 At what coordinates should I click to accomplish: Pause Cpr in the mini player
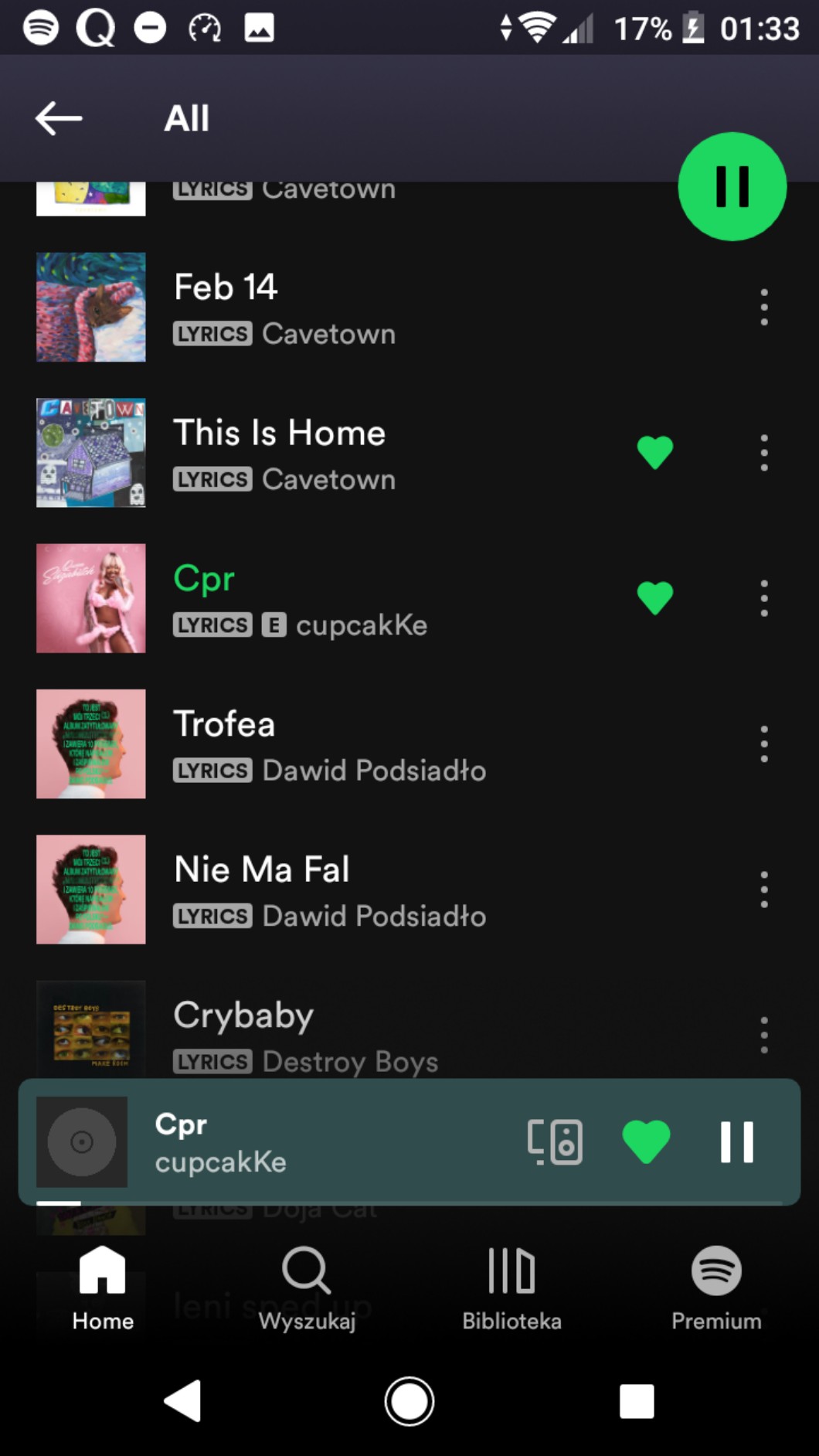click(736, 1141)
